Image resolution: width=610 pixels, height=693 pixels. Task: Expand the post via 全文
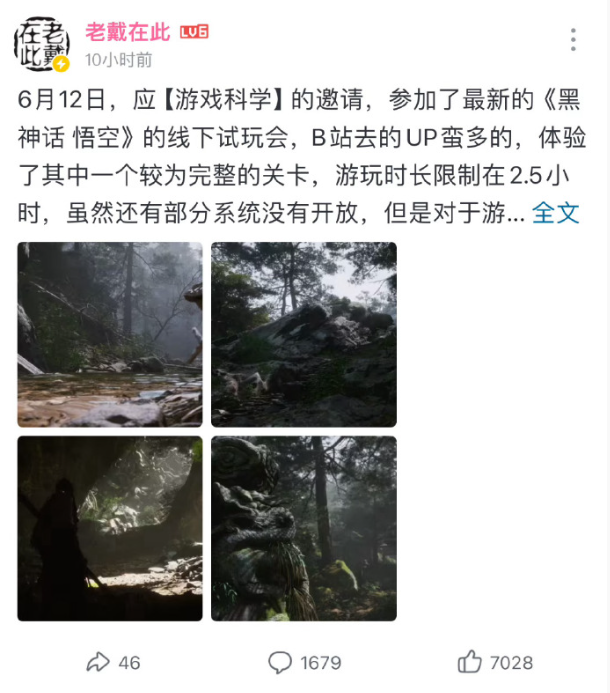[x=555, y=212]
